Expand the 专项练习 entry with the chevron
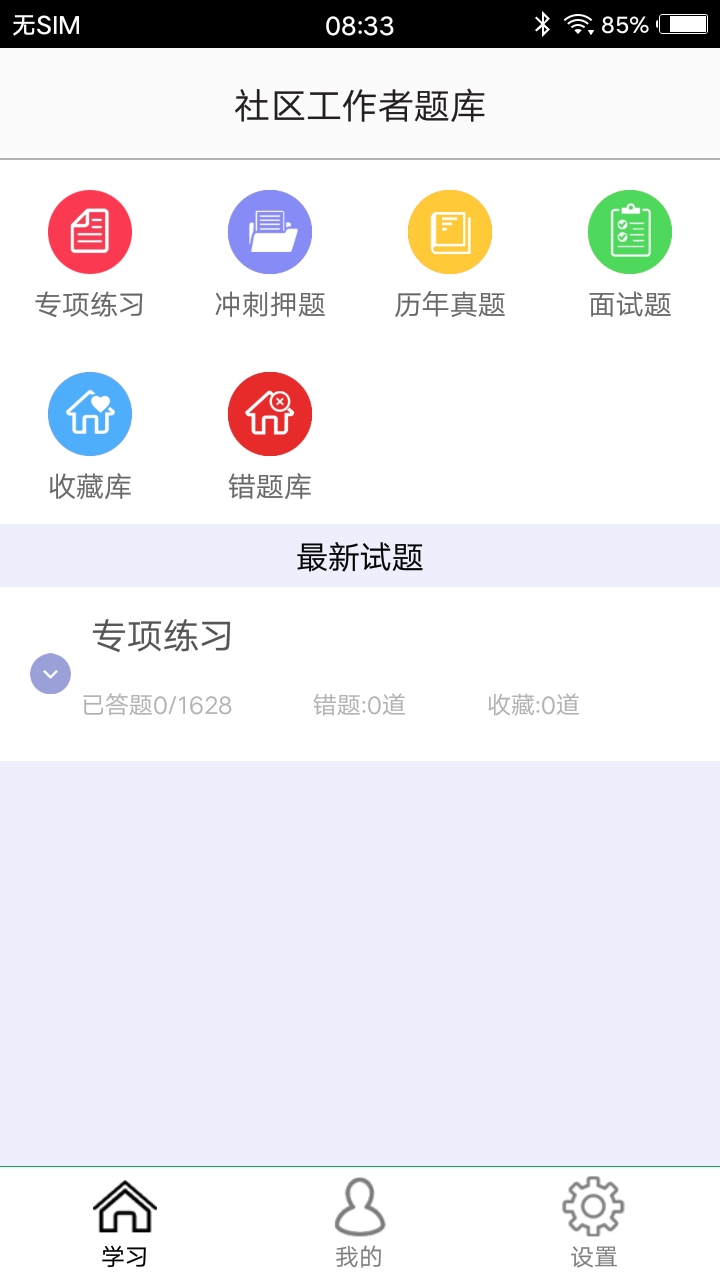This screenshot has height=1280, width=720. tap(50, 673)
